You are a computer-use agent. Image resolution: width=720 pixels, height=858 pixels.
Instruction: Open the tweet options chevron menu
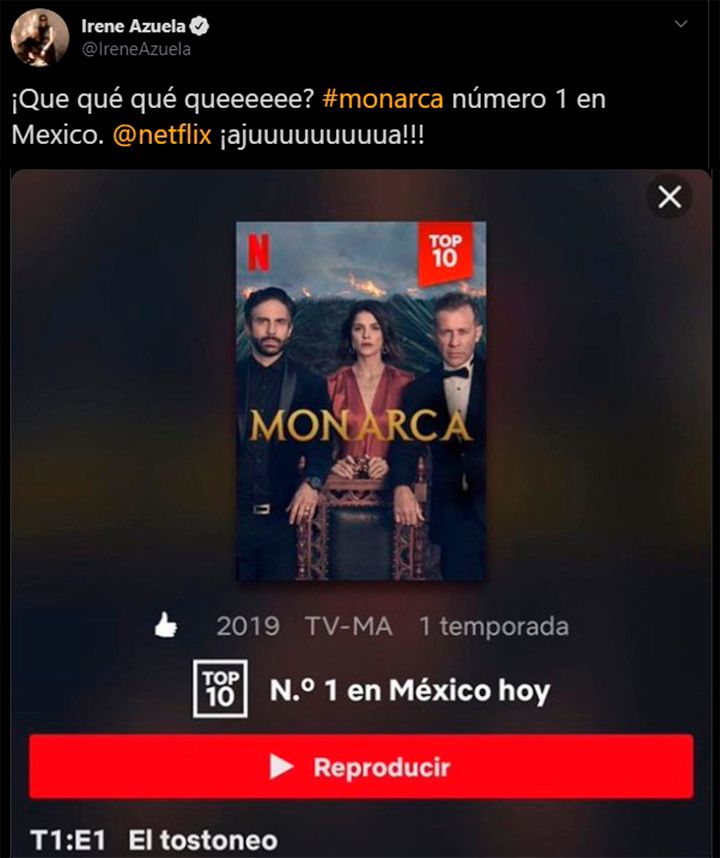682,24
